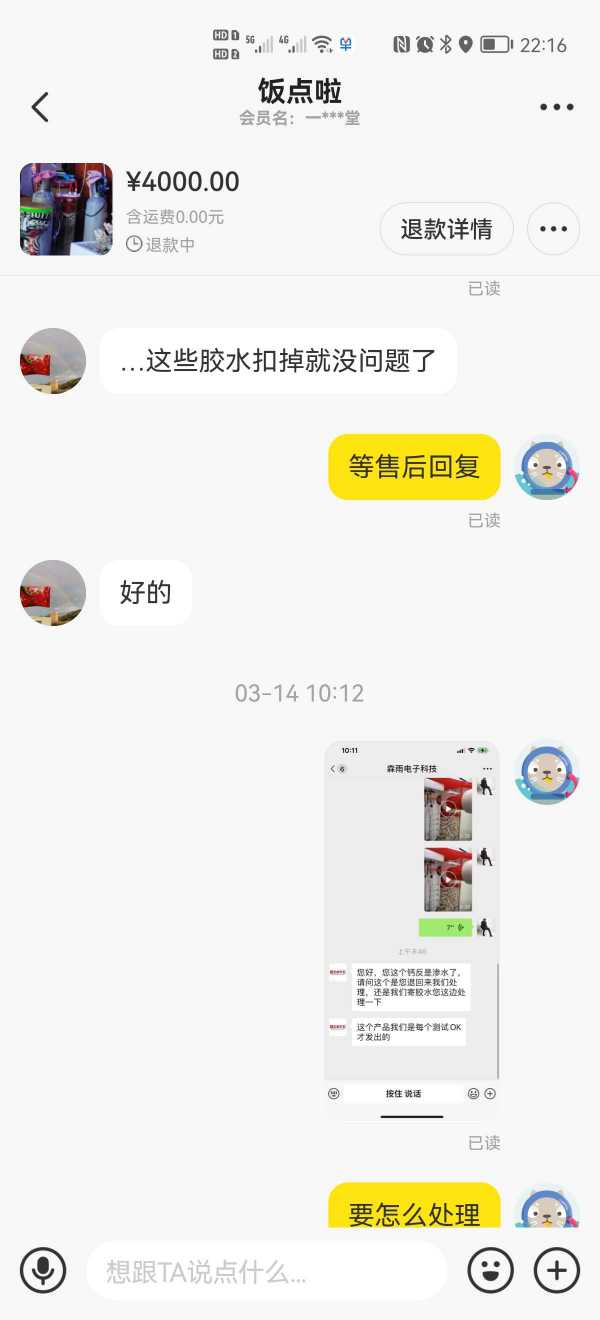View the buyer's avatar next to 好的
Image resolution: width=600 pixels, height=1320 pixels.
pos(53,593)
